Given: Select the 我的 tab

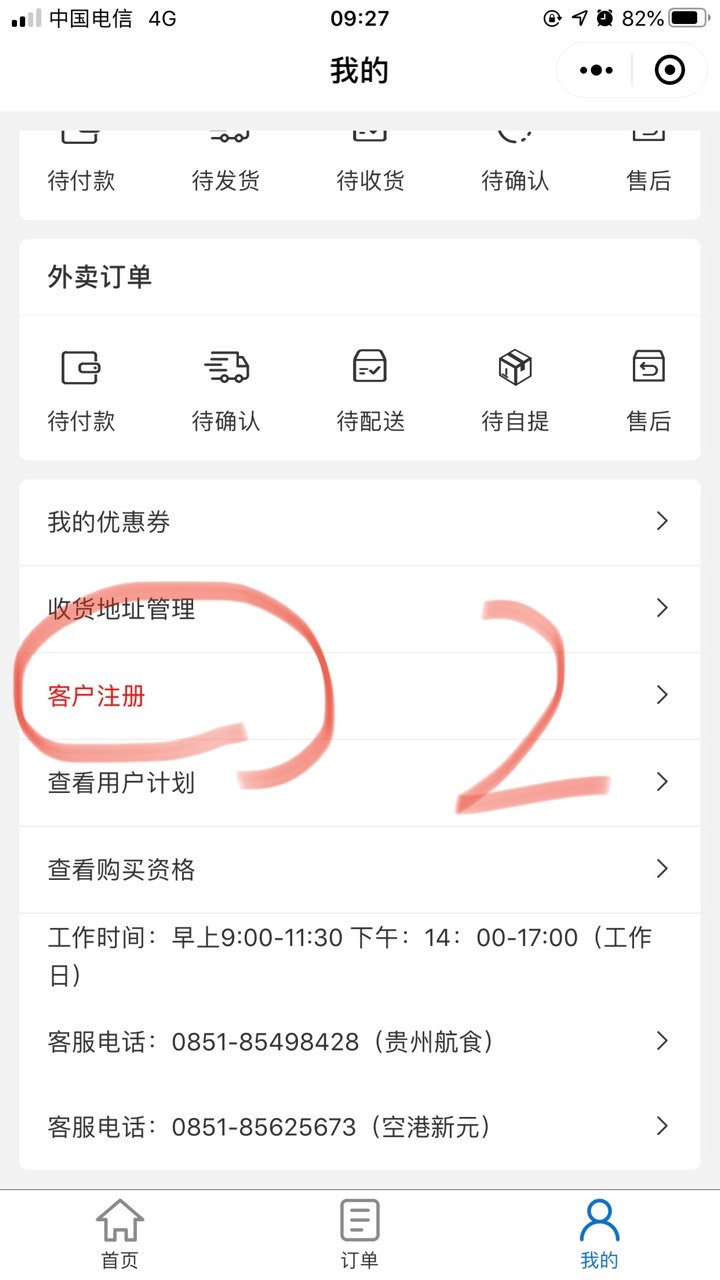Looking at the screenshot, I should (600, 1235).
